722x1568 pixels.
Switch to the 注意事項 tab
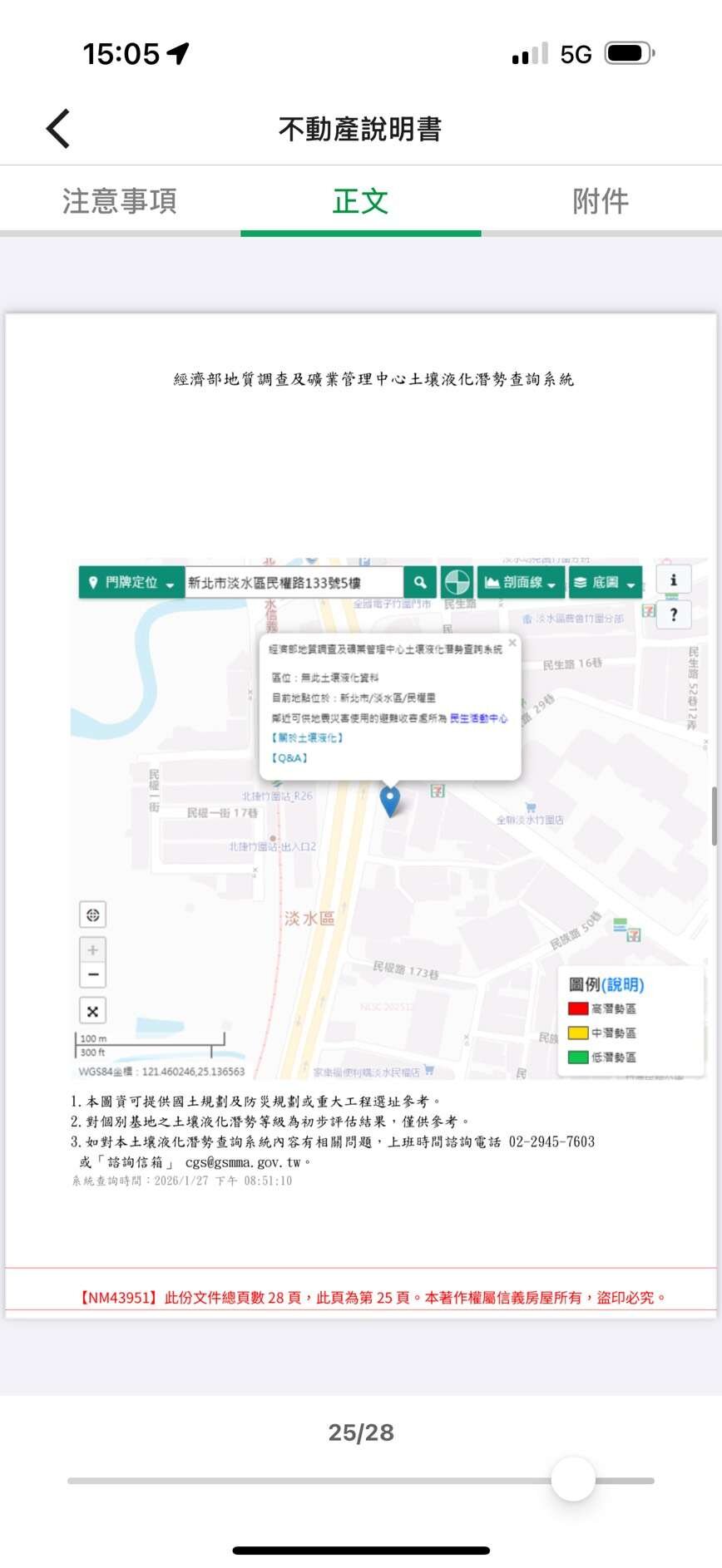120,201
